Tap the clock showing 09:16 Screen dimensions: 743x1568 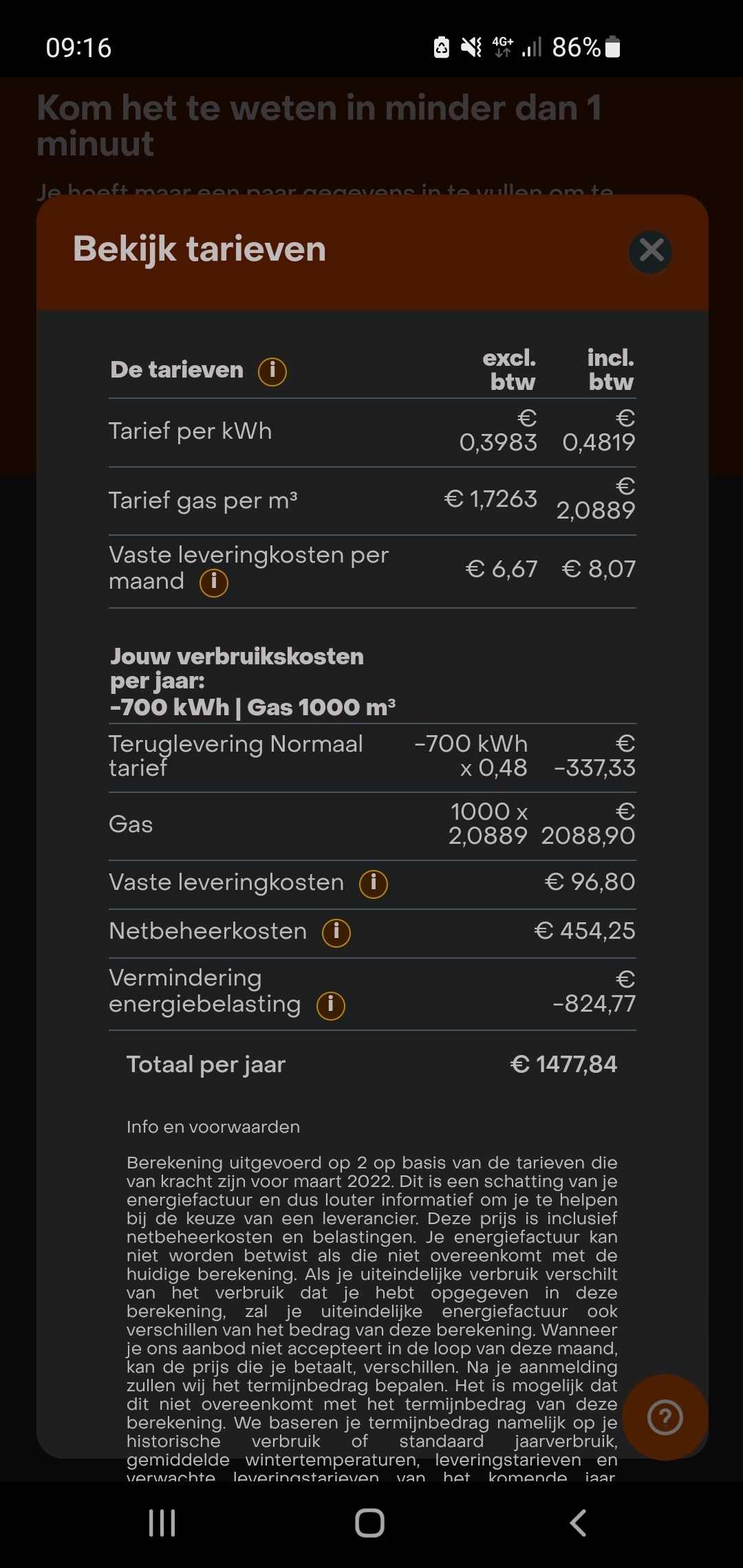(x=78, y=48)
